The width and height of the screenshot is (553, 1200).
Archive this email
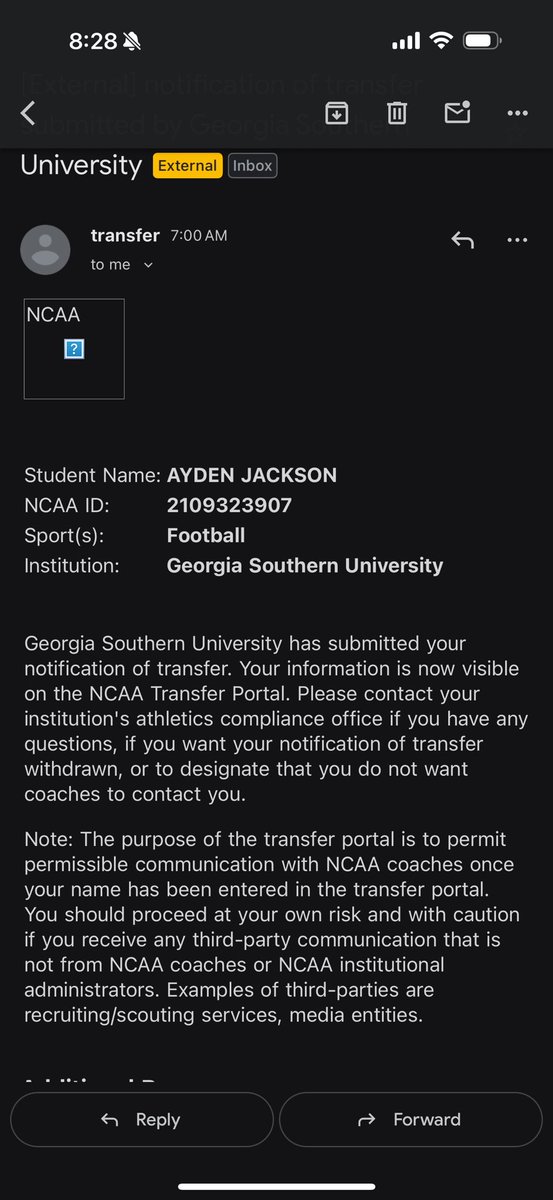tap(337, 113)
